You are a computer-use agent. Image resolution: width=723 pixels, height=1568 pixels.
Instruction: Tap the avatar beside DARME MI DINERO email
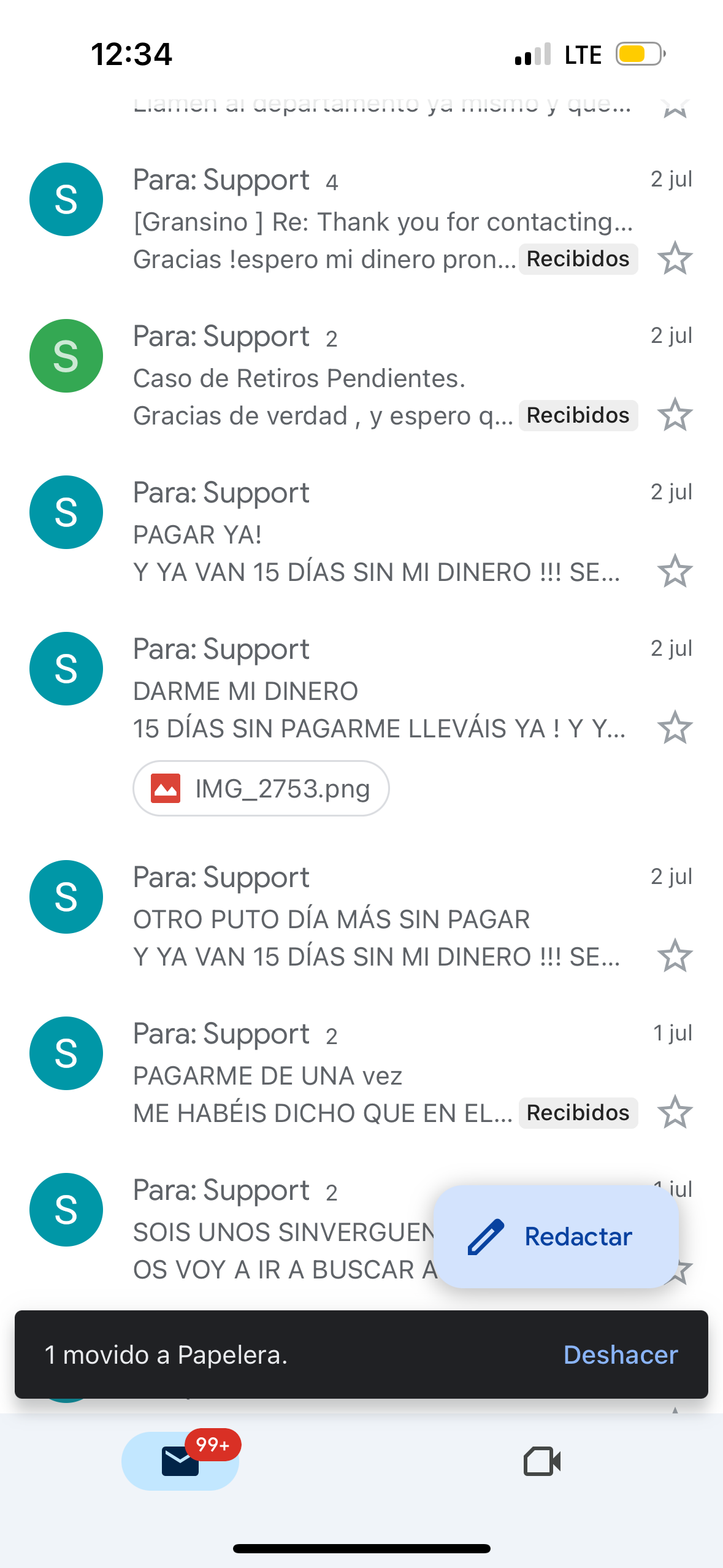coord(66,669)
